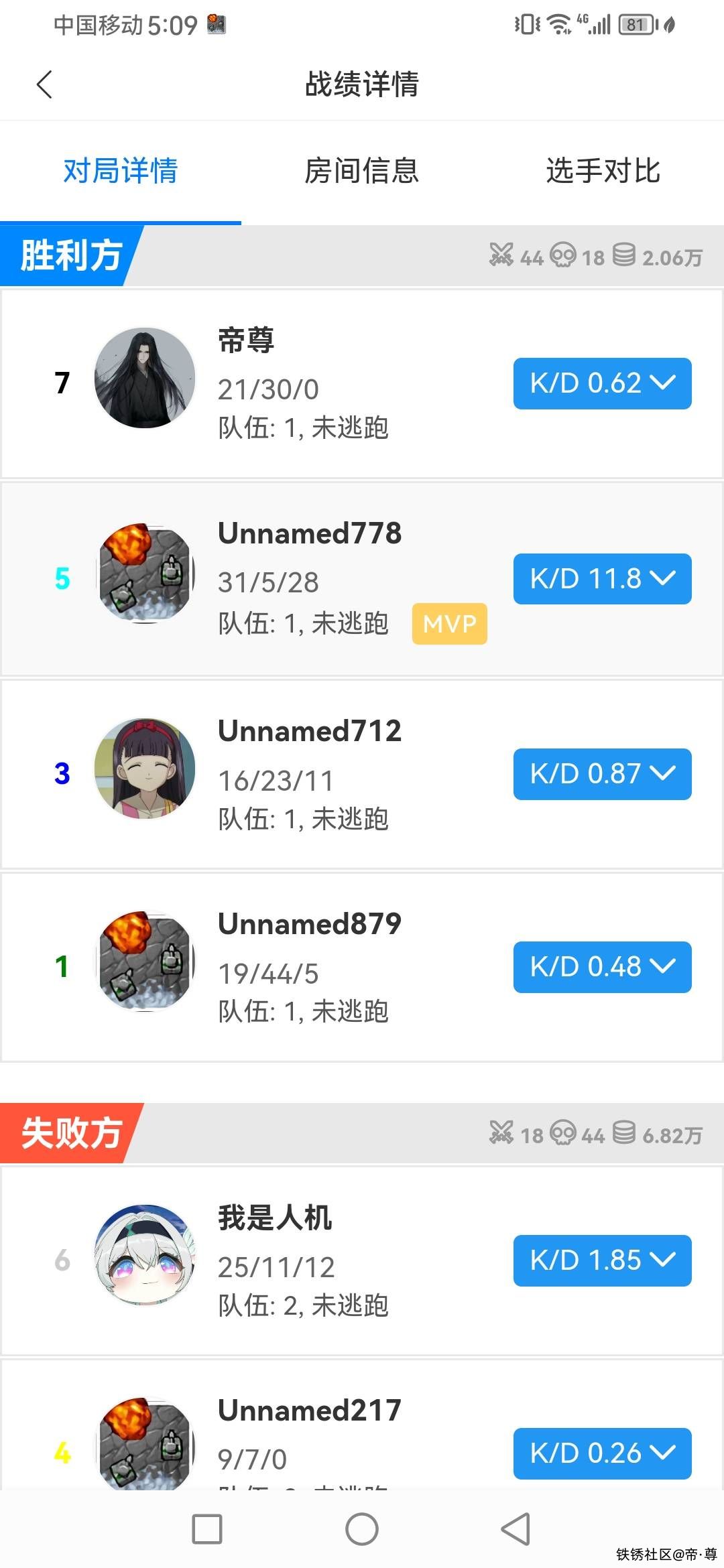Open the 选手对比 tab
Screen dimensions: 724x1568
click(603, 171)
